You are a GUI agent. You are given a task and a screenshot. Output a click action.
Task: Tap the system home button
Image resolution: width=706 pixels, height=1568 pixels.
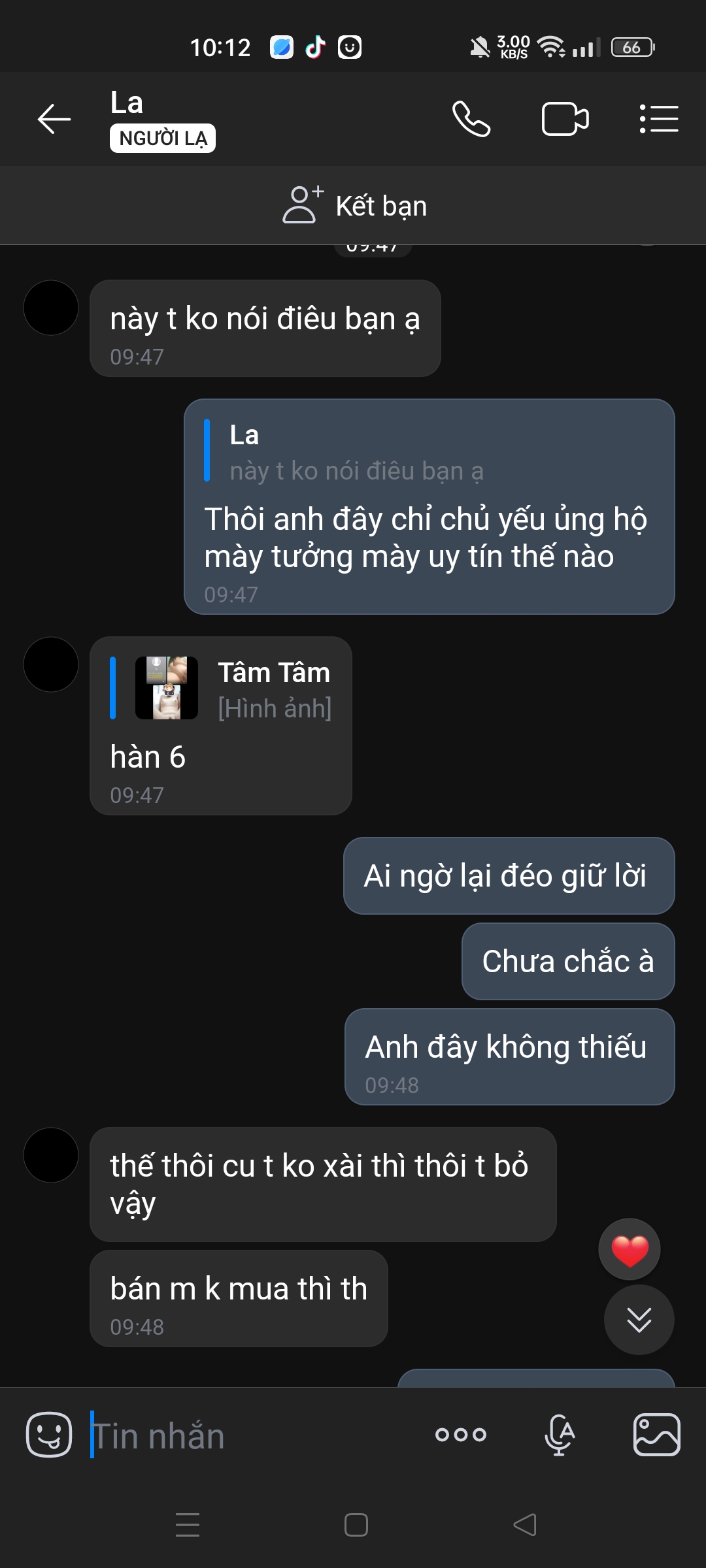356,1525
